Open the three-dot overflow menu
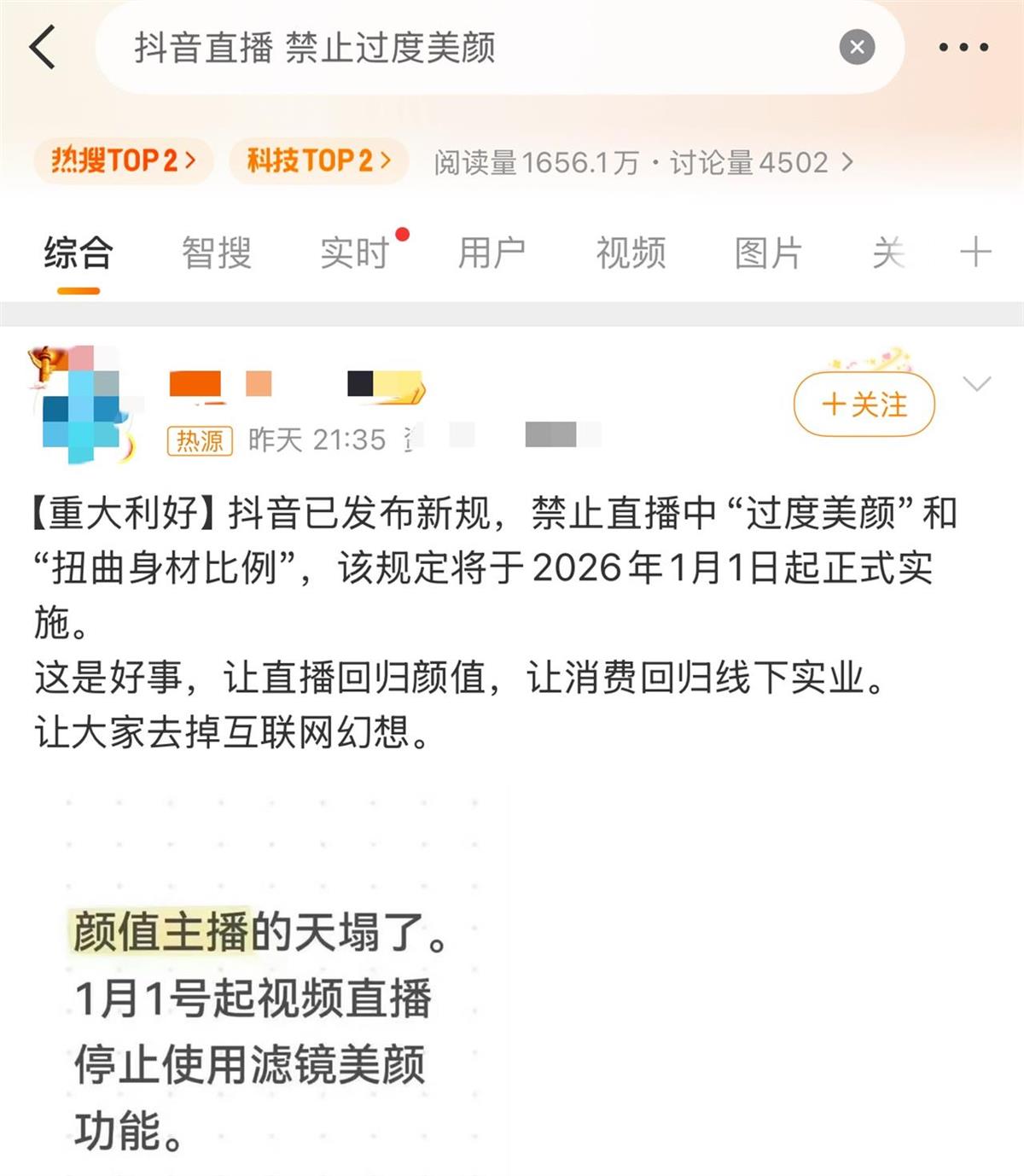The image size is (1024, 1176). coord(963,48)
